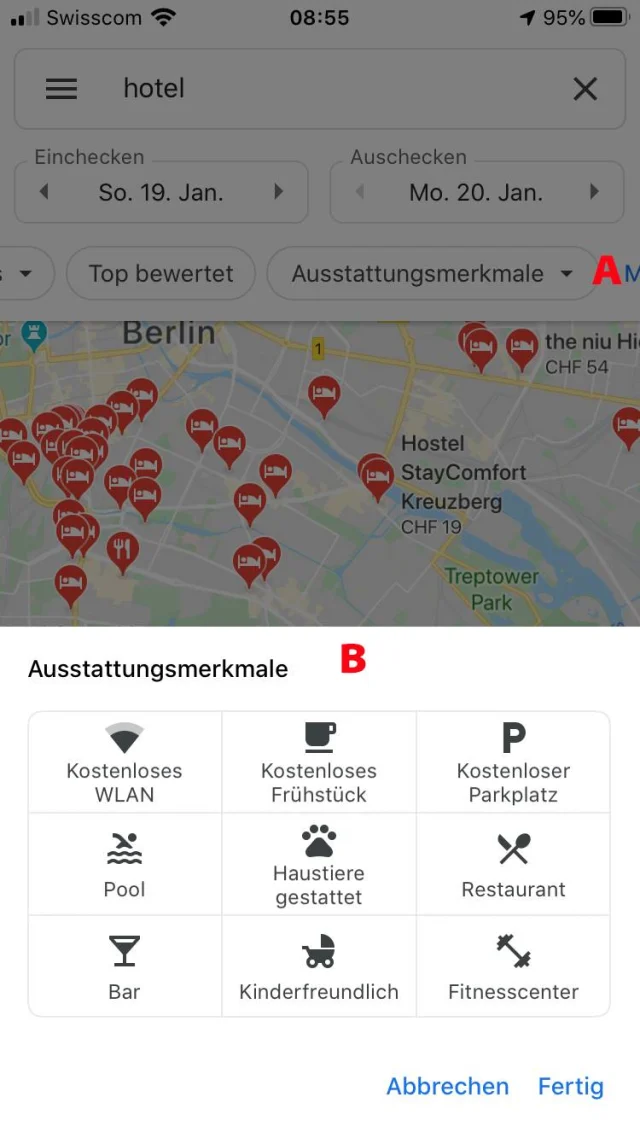This screenshot has width=640, height=1138.
Task: Clear the hotel search
Action: 585,89
